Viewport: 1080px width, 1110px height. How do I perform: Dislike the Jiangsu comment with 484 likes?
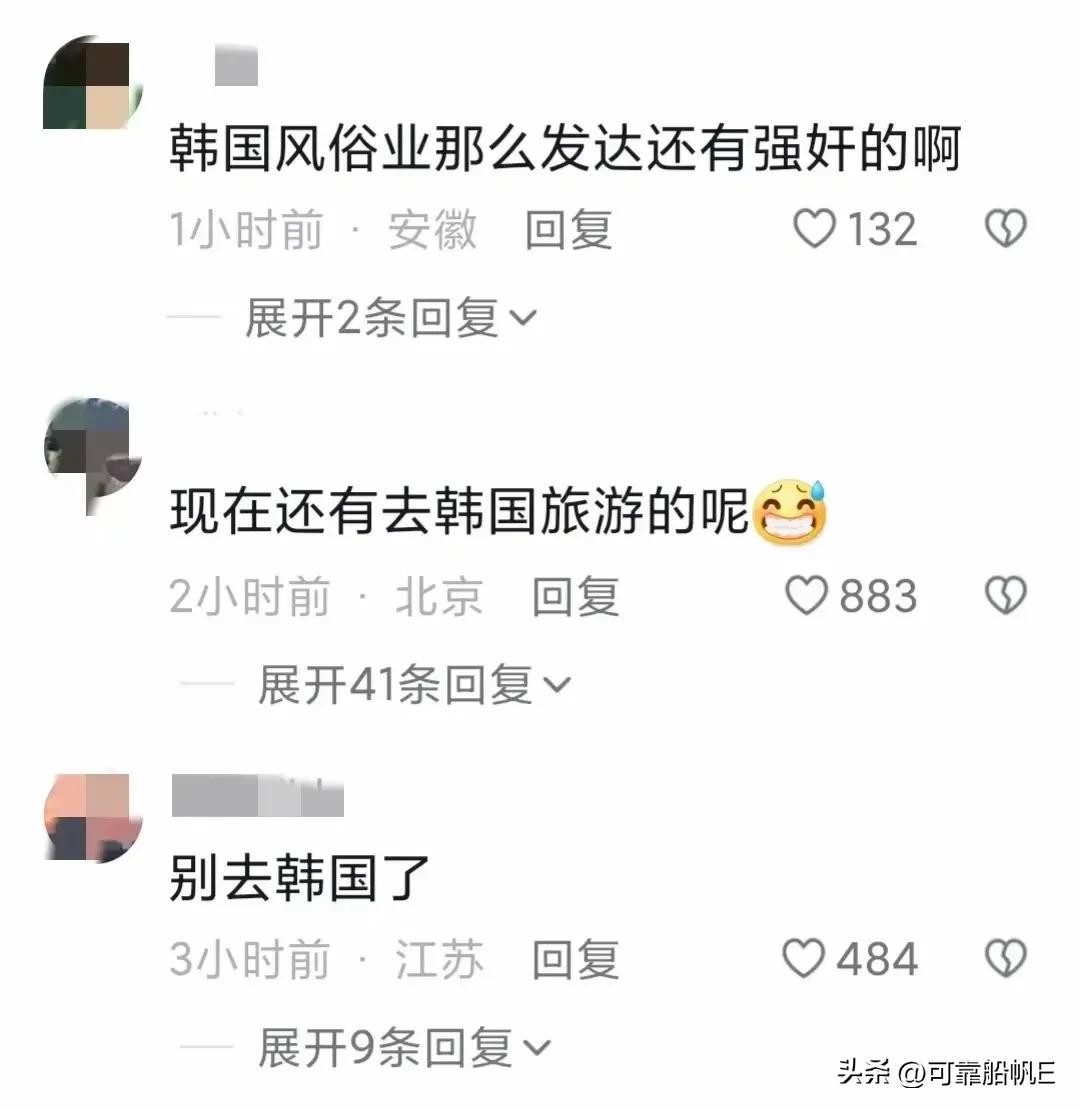coord(1006,960)
